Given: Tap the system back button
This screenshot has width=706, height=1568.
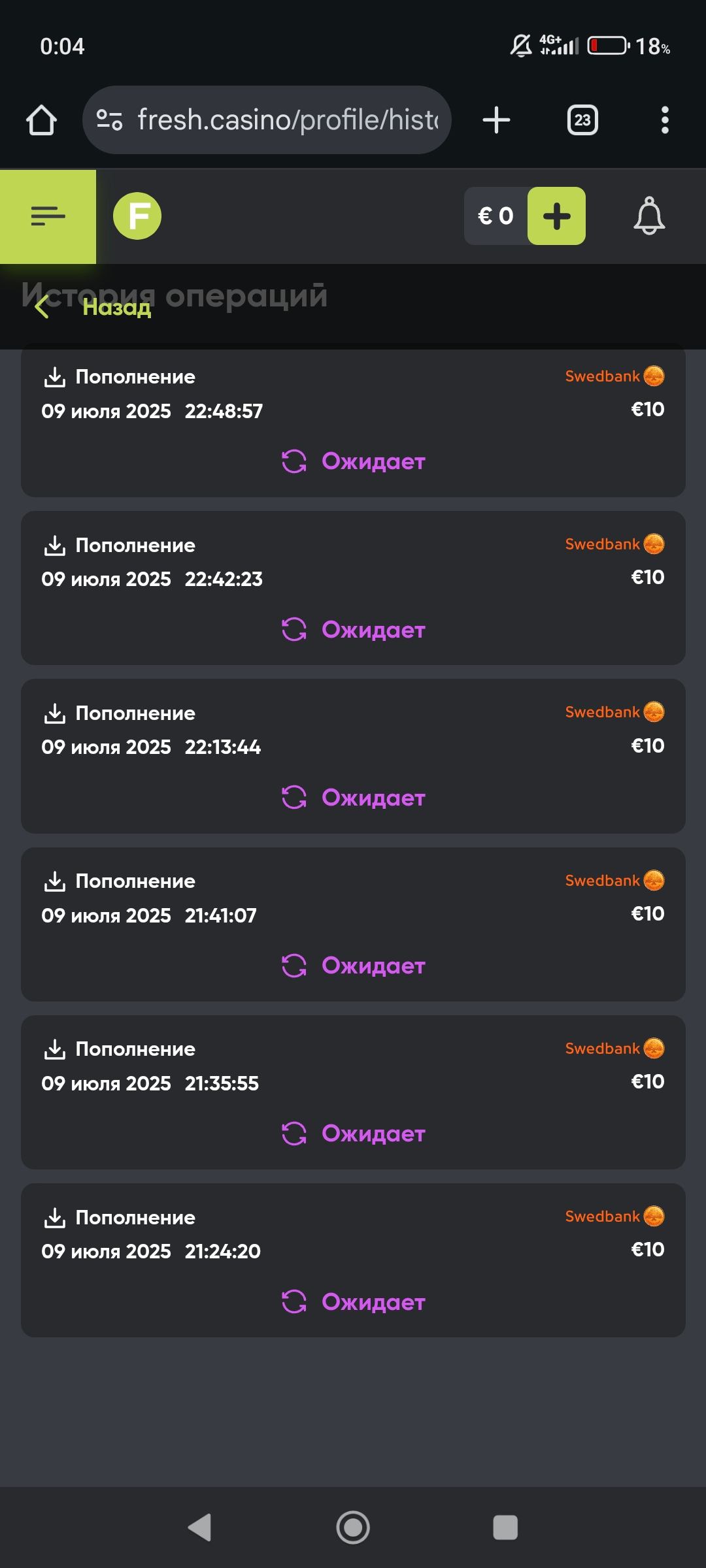Looking at the screenshot, I should click(199, 1527).
